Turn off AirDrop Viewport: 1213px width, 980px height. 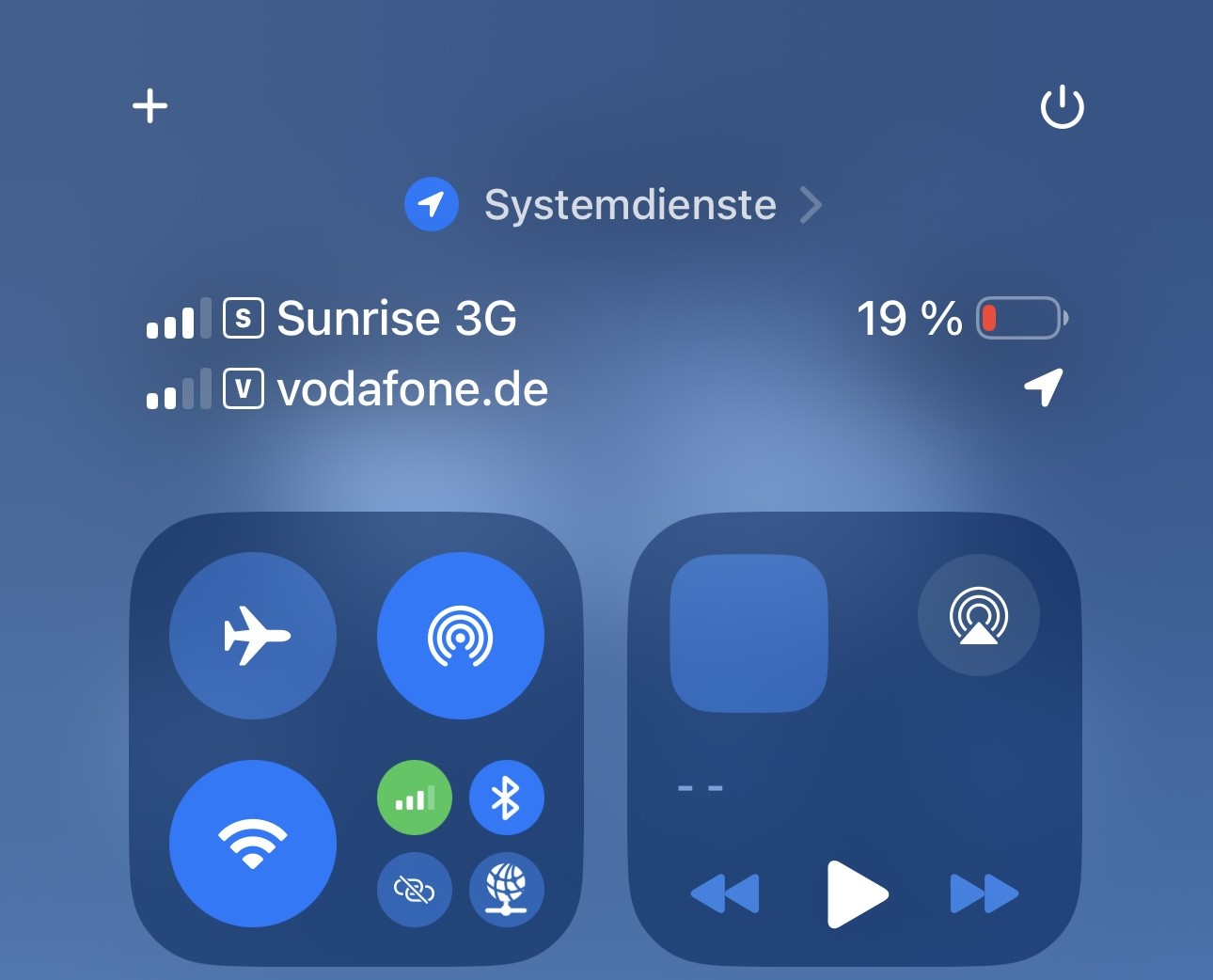click(x=460, y=636)
